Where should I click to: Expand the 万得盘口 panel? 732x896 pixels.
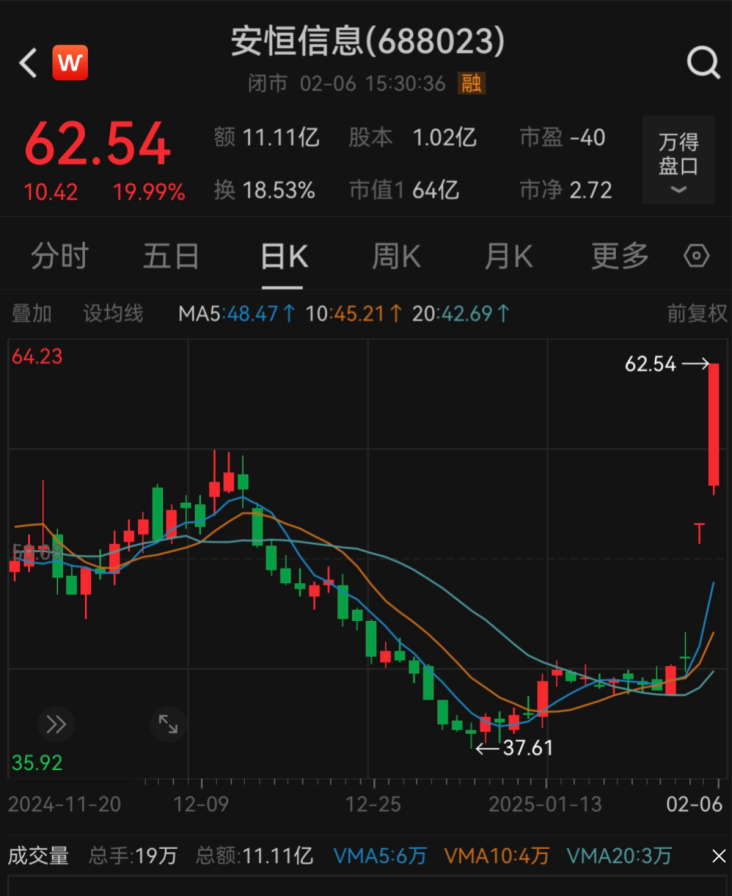(x=678, y=165)
